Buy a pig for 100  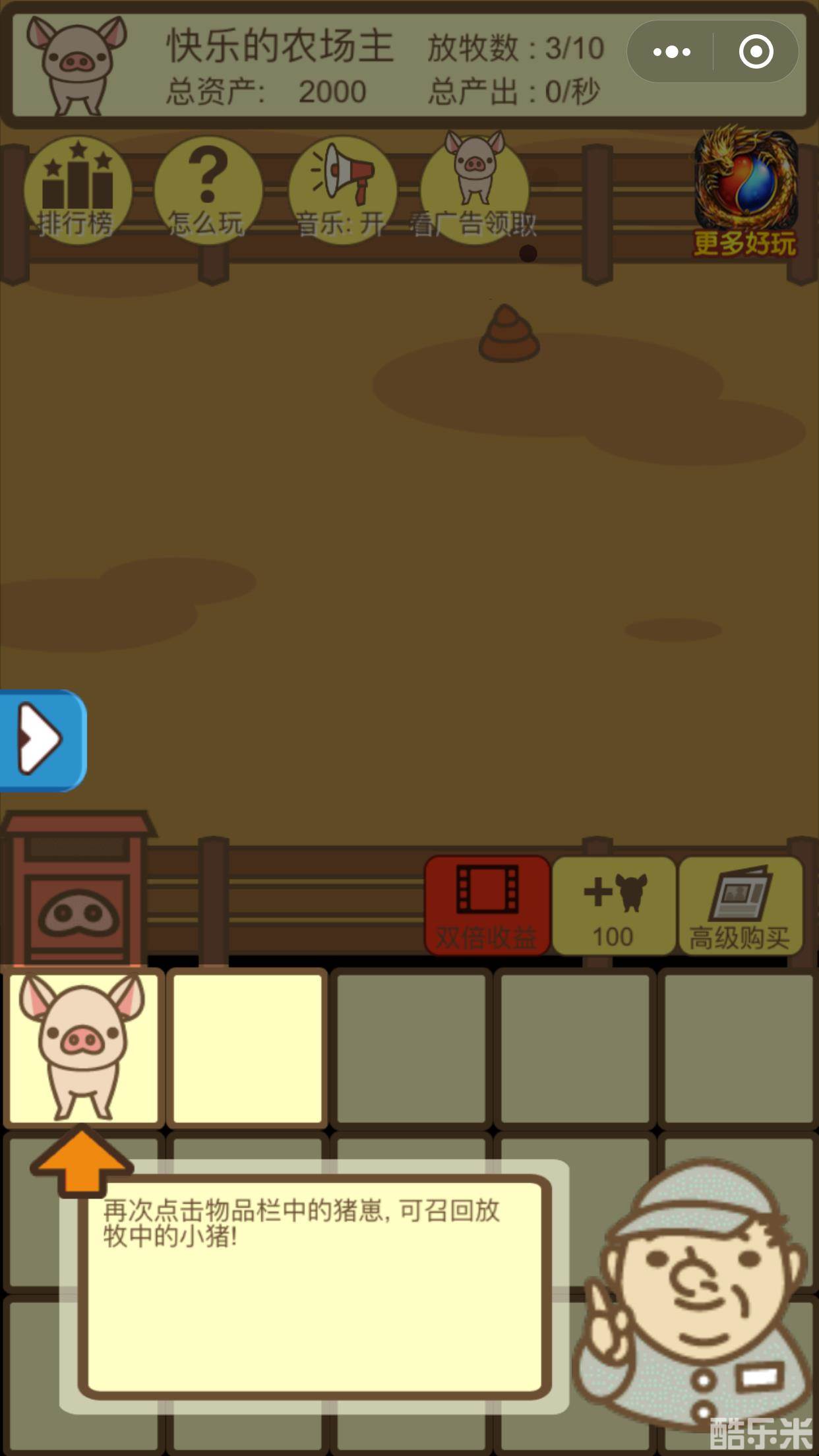[614, 905]
